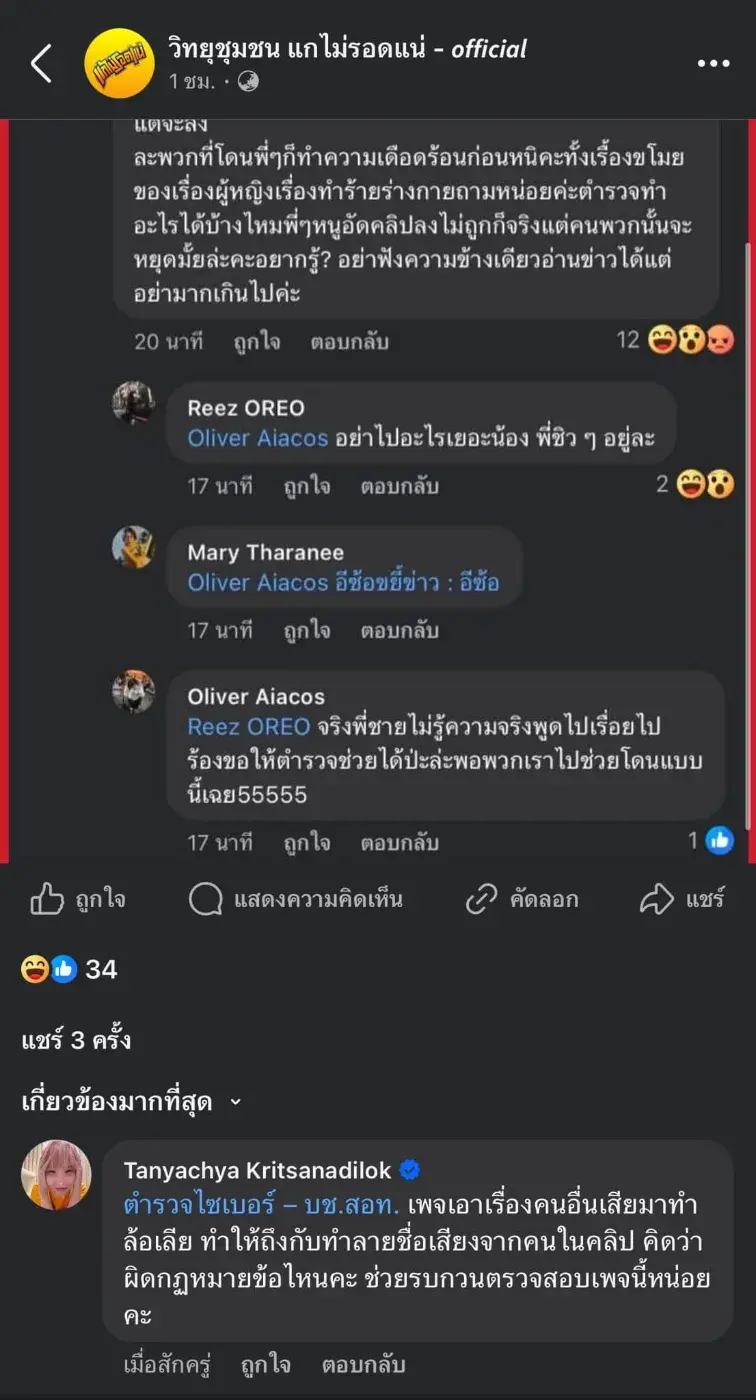Open the ตำรวจไซเบอร์ – บช.สอท. tagged page
Image resolution: width=756 pixels, height=1400 pixels.
point(261,1204)
